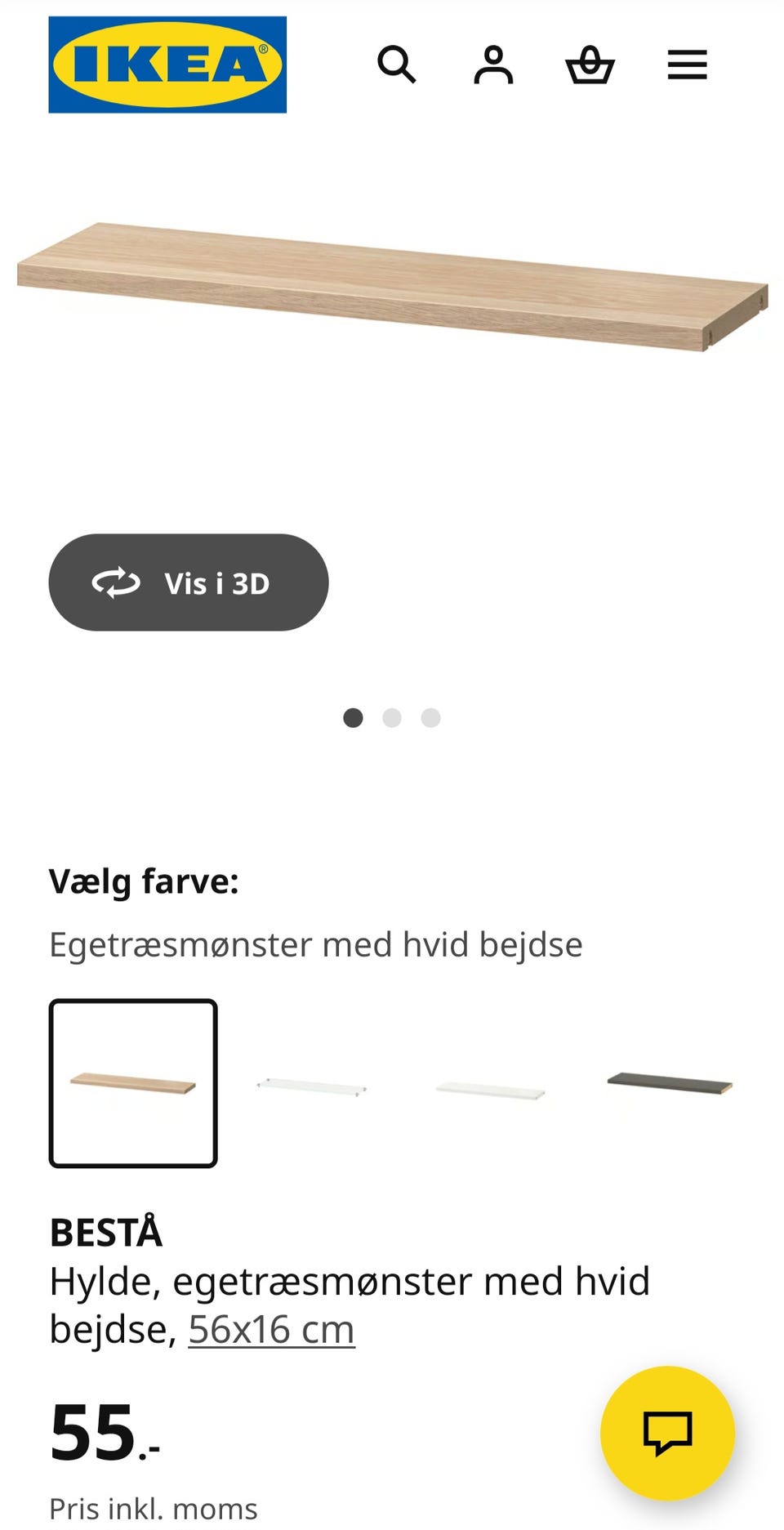Click the IKEA logo
784x1530 pixels.
coord(167,61)
